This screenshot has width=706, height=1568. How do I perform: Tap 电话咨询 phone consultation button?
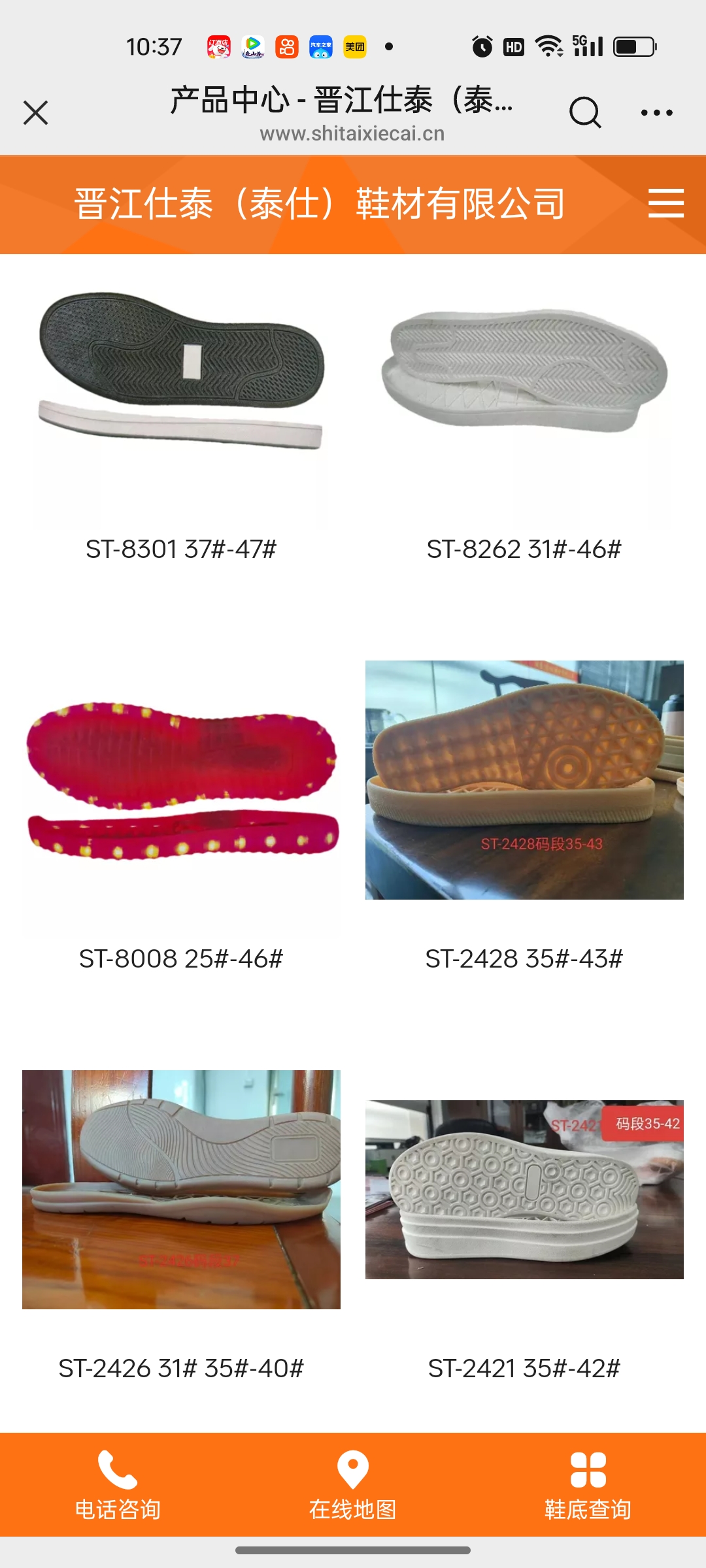[118, 1484]
